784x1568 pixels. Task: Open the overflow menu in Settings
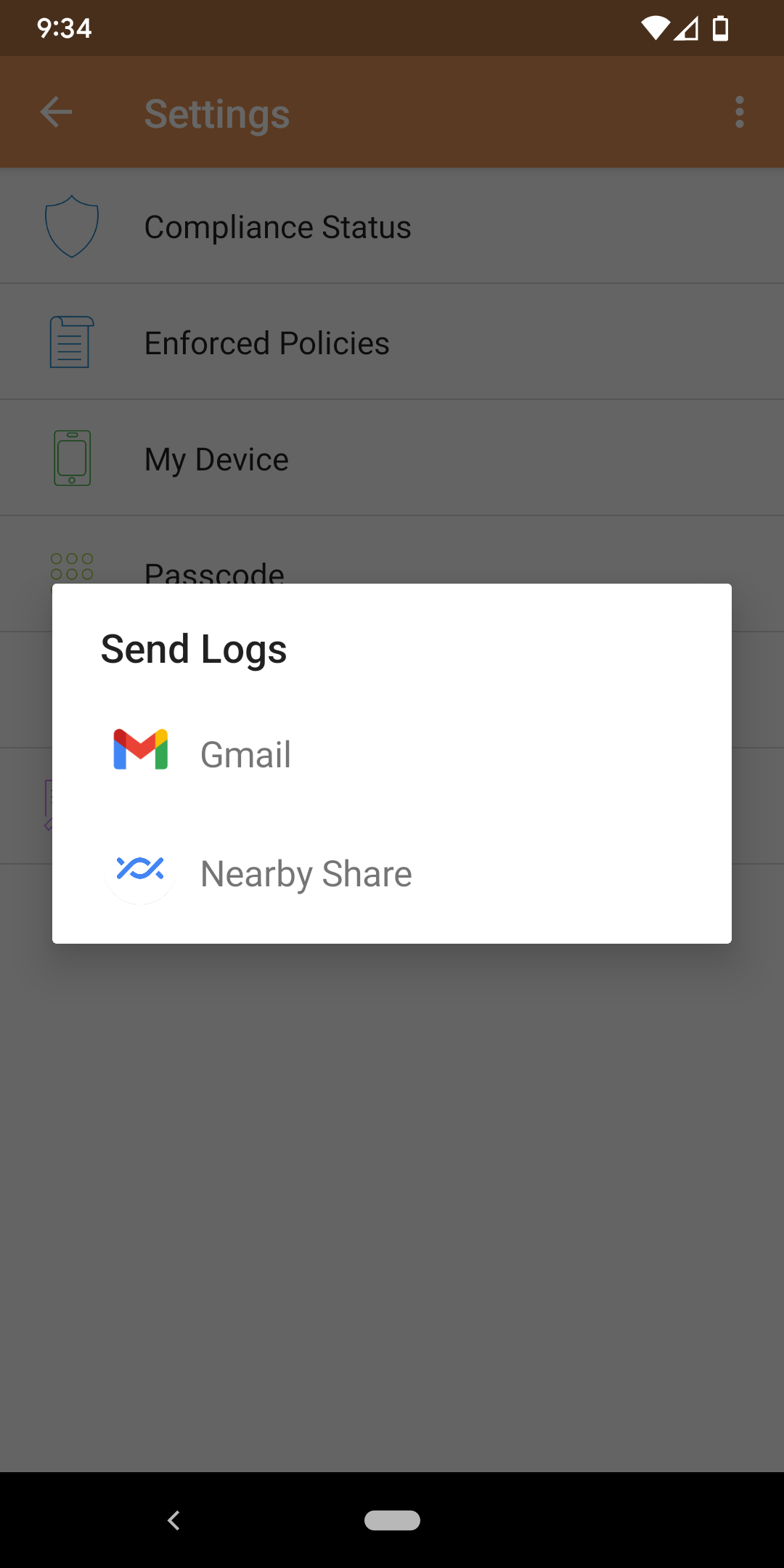click(739, 112)
